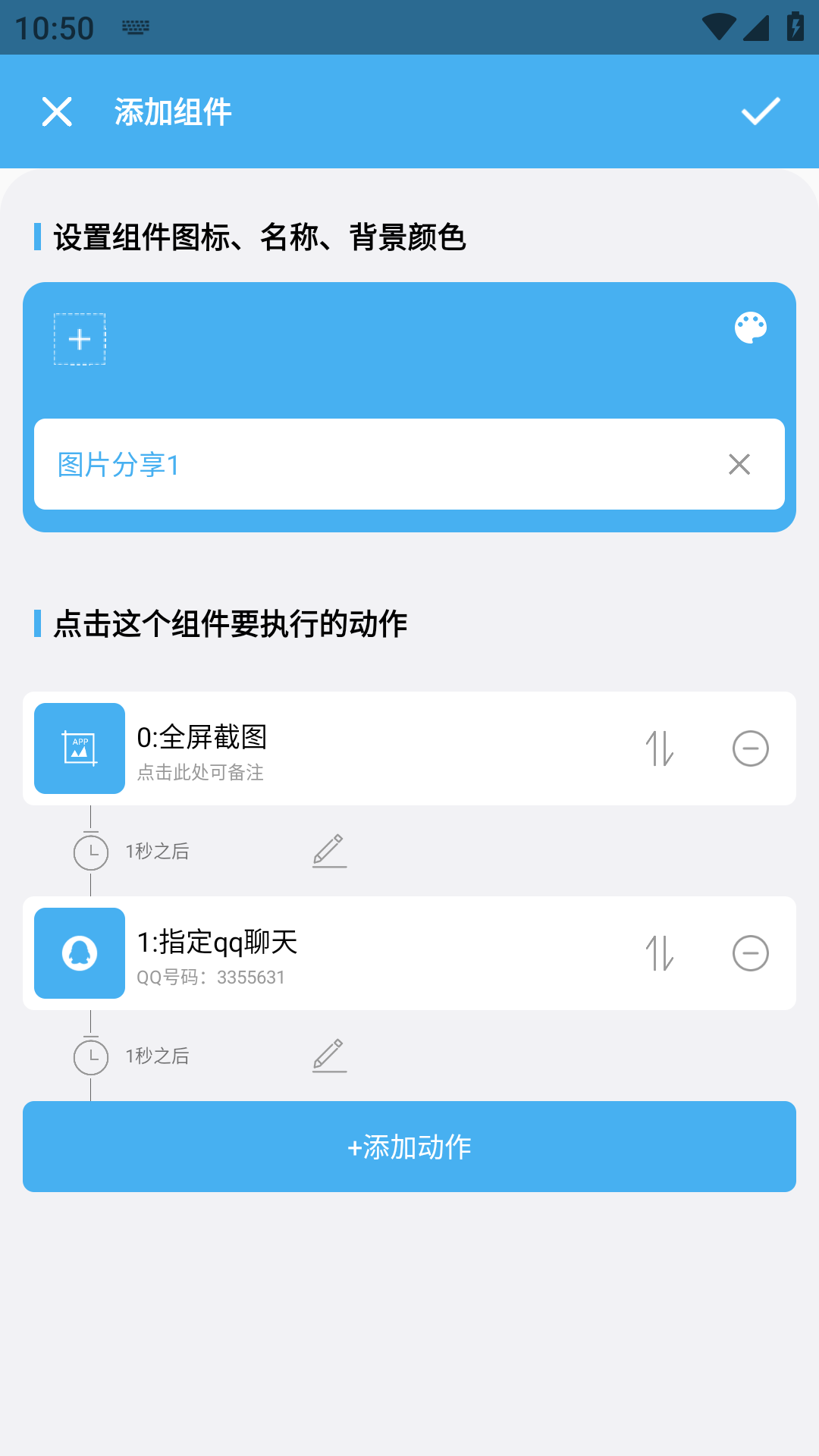
Task: Open the background color palette icon
Action: [x=750, y=328]
